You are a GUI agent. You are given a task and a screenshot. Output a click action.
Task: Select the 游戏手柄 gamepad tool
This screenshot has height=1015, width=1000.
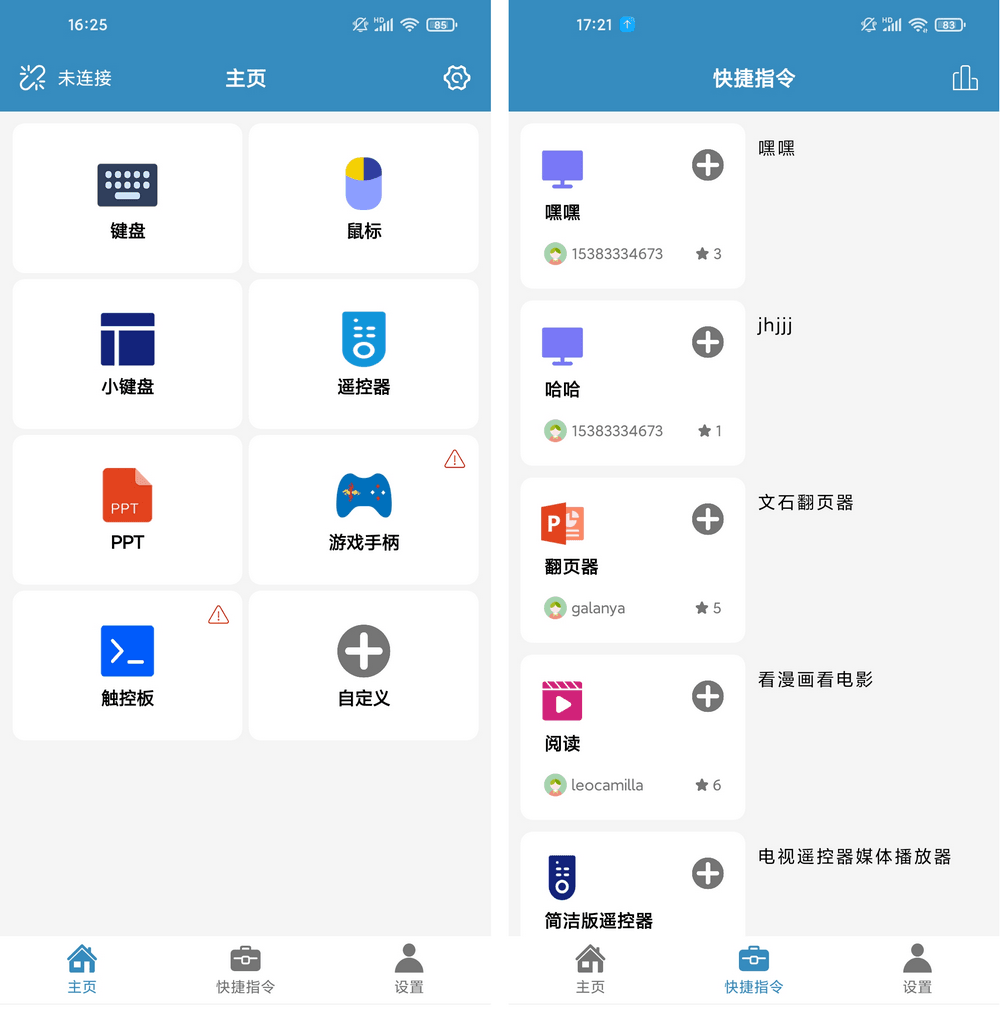click(x=363, y=510)
